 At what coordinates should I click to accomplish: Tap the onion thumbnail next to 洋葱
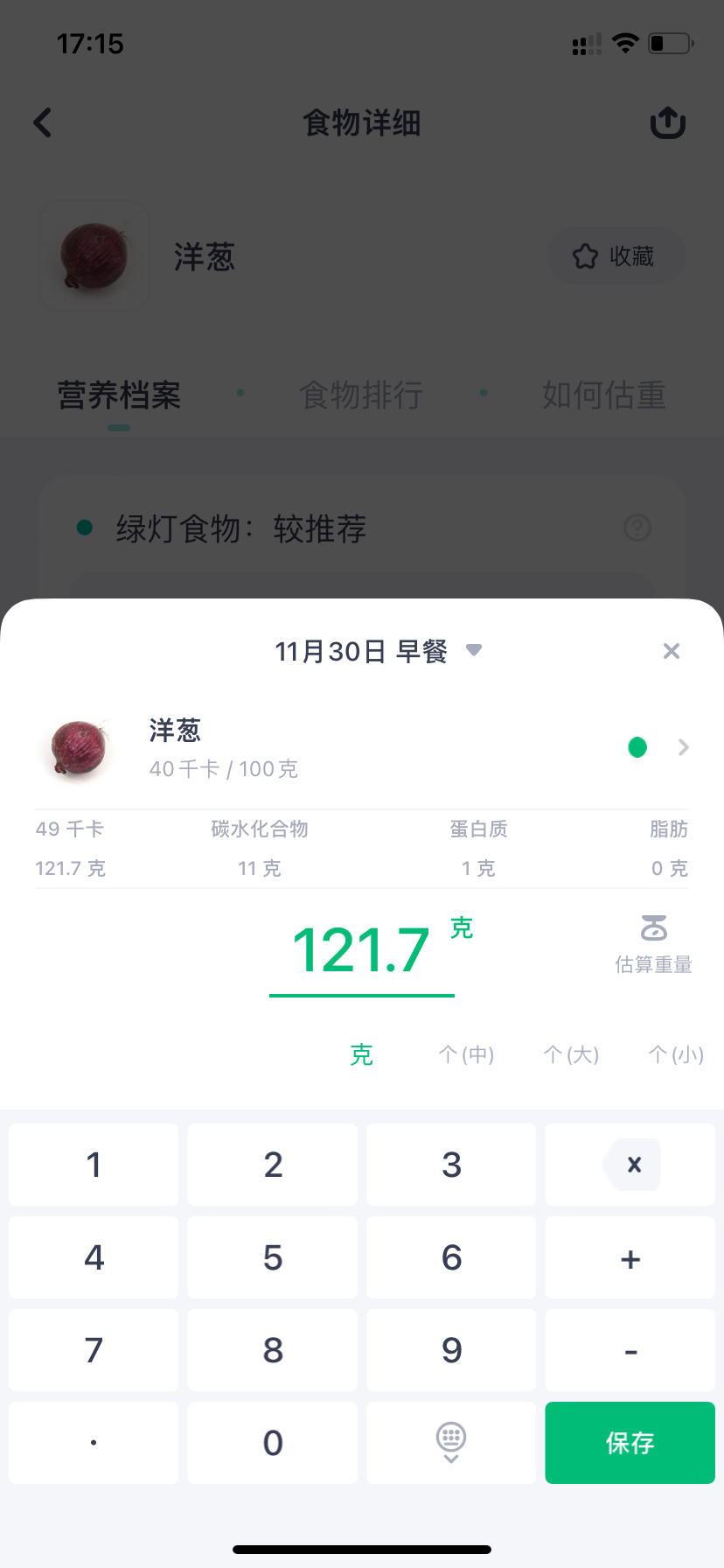click(x=77, y=748)
